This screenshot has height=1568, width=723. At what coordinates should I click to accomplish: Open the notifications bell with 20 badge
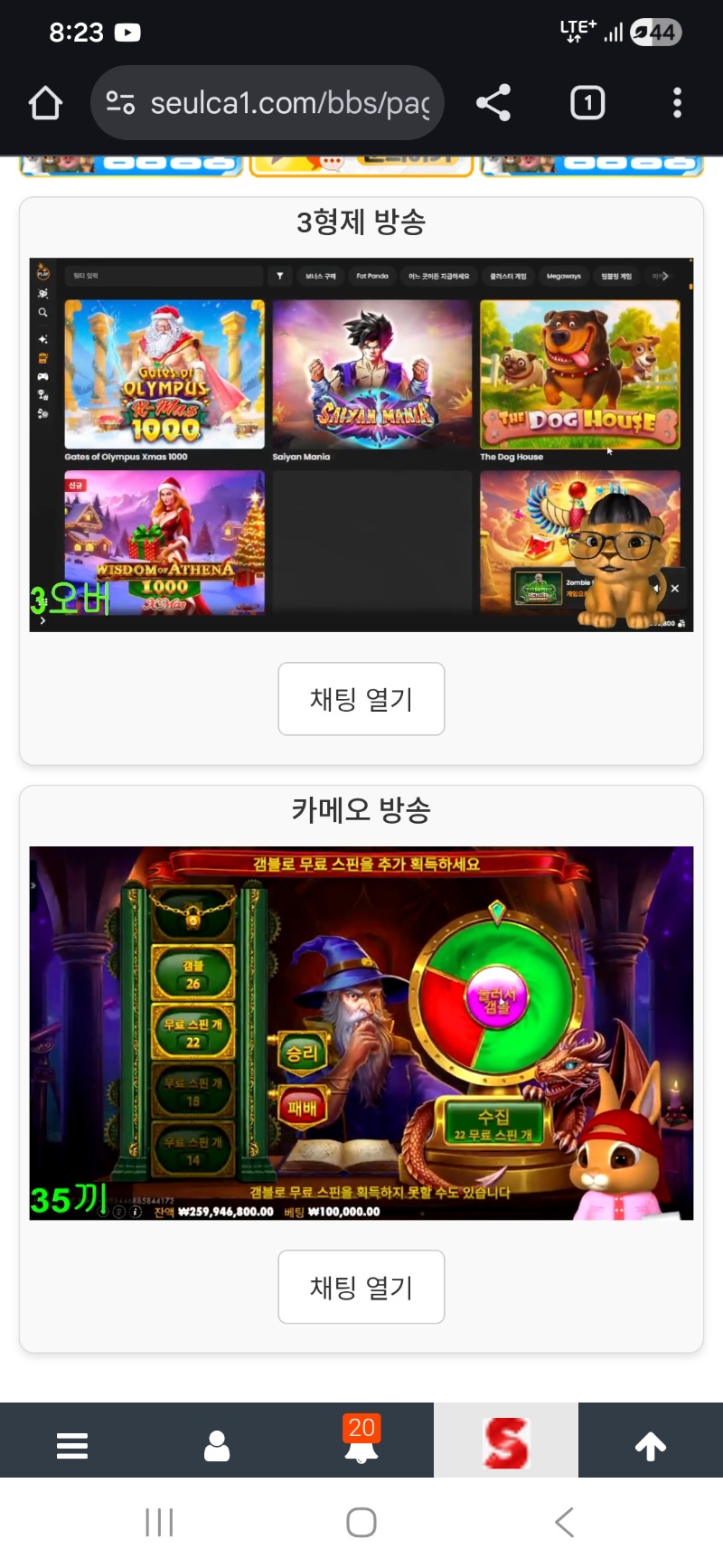[361, 1445]
